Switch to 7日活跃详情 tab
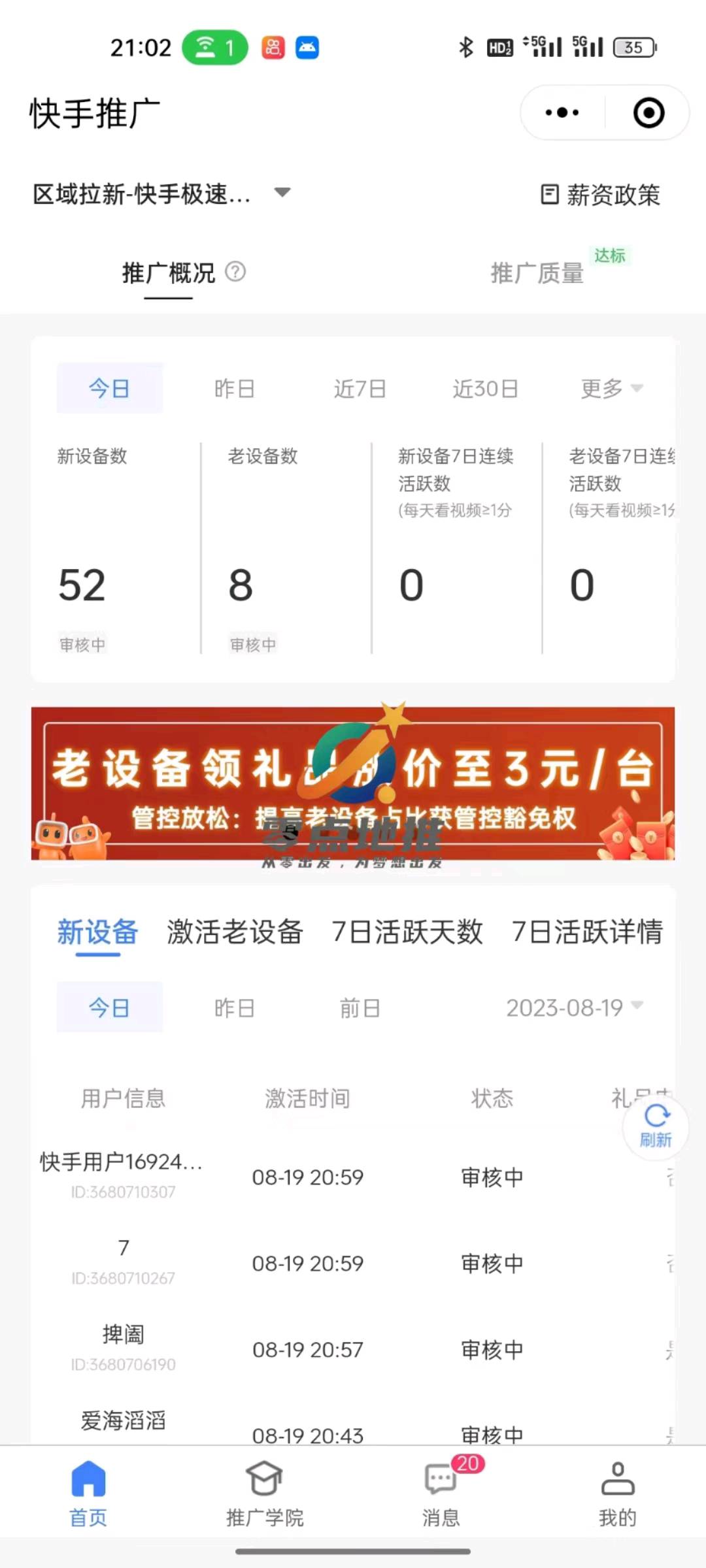706x1568 pixels. [587, 932]
